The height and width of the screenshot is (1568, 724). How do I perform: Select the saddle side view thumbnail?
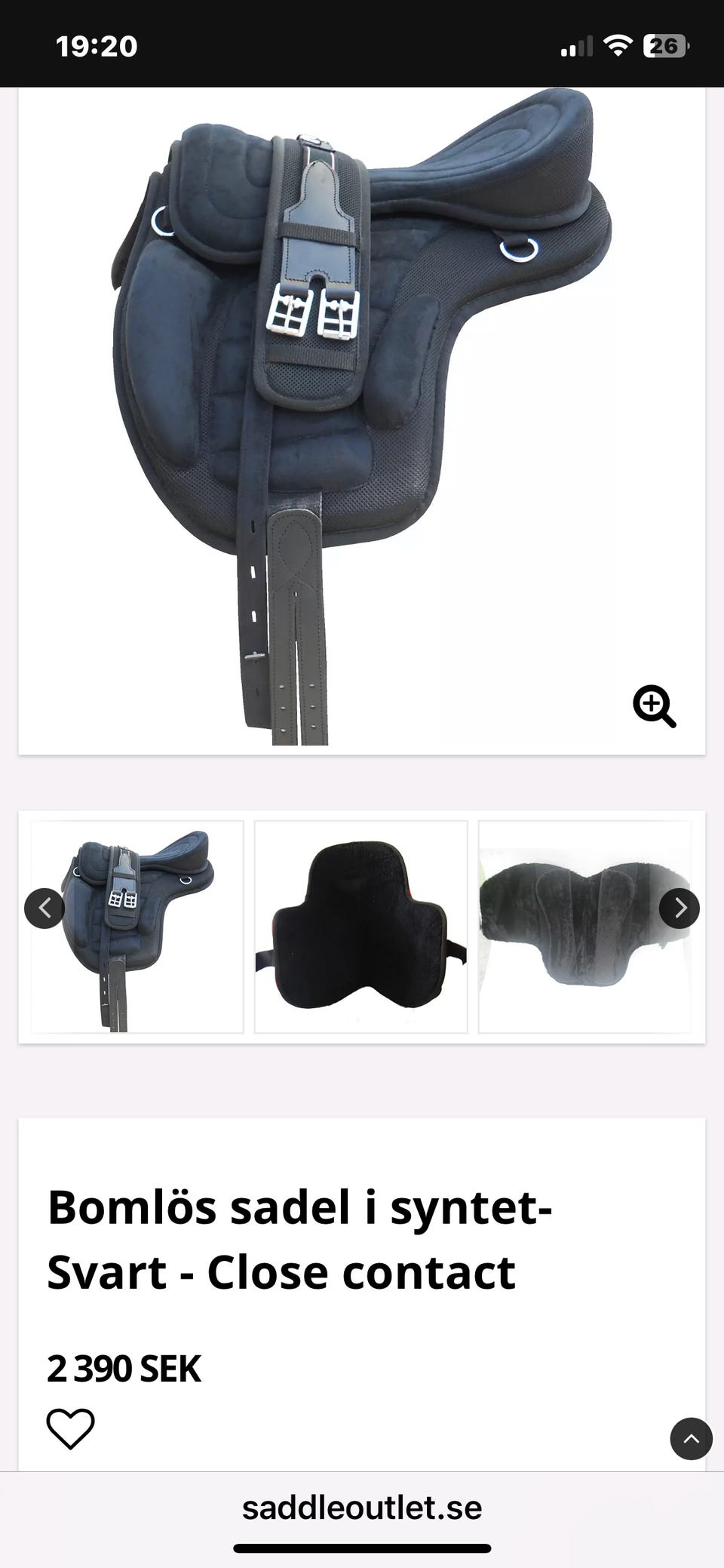click(x=137, y=927)
